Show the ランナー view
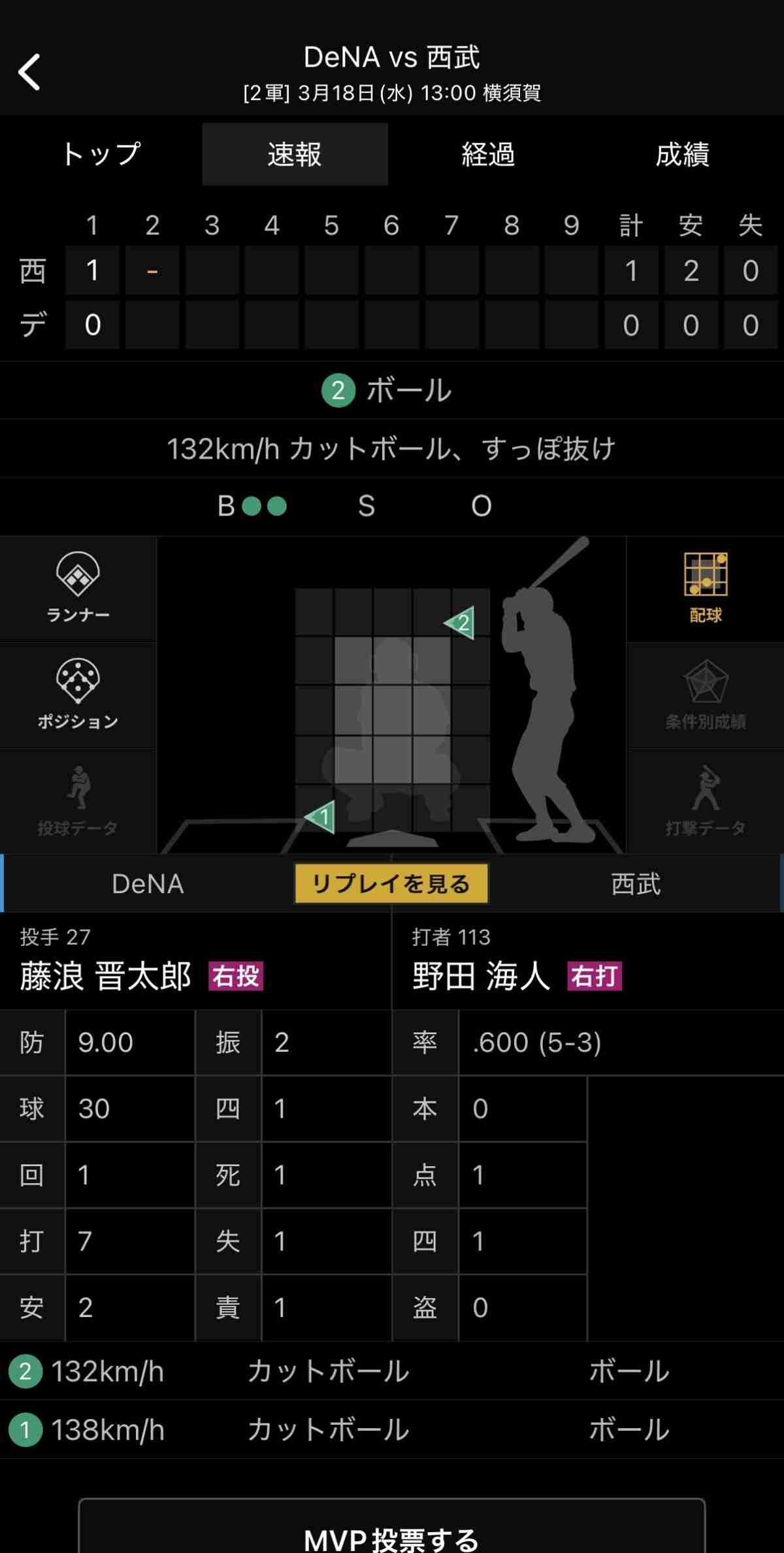This screenshot has width=784, height=1553. [x=78, y=588]
